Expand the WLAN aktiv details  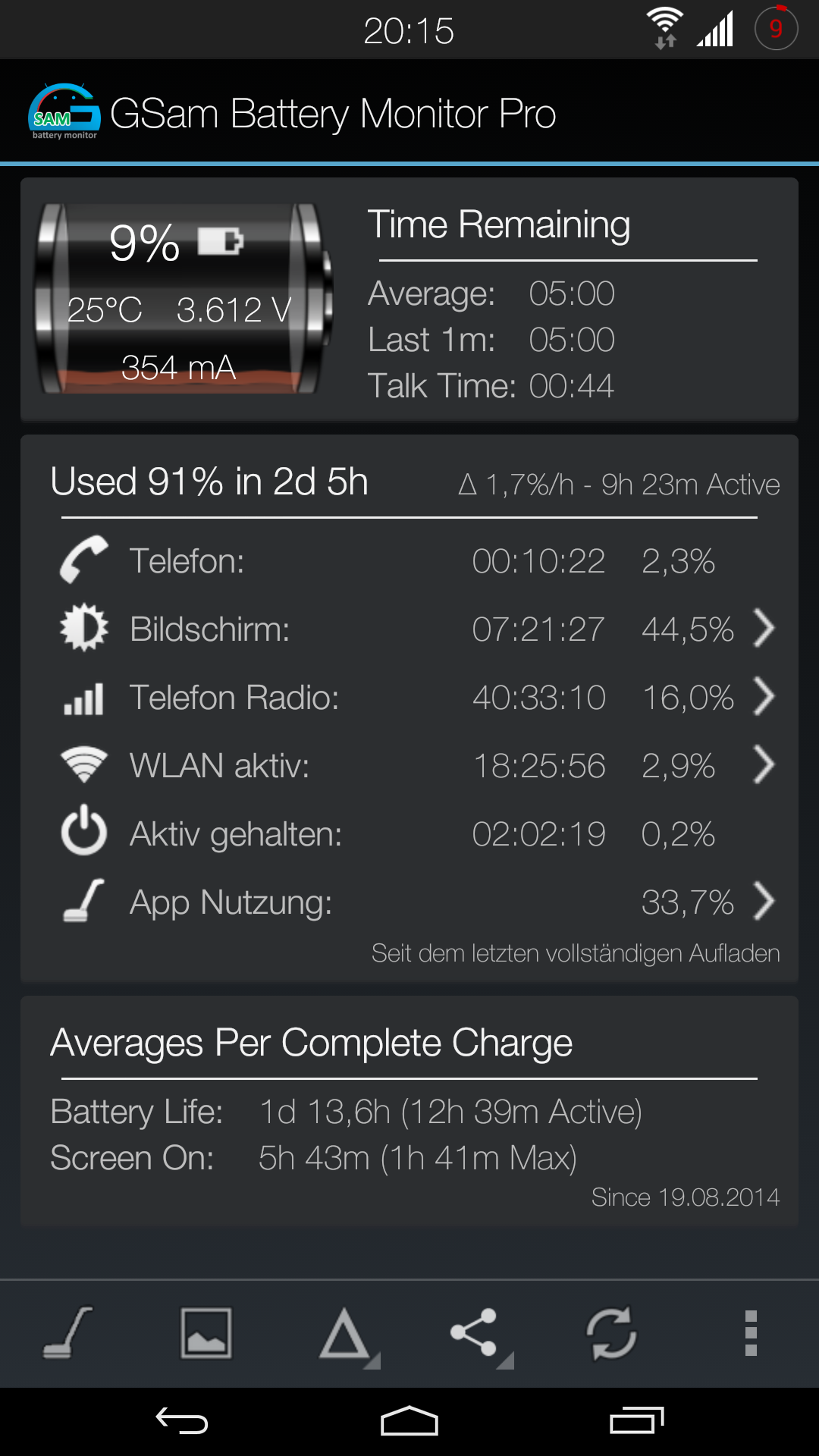(x=417, y=765)
